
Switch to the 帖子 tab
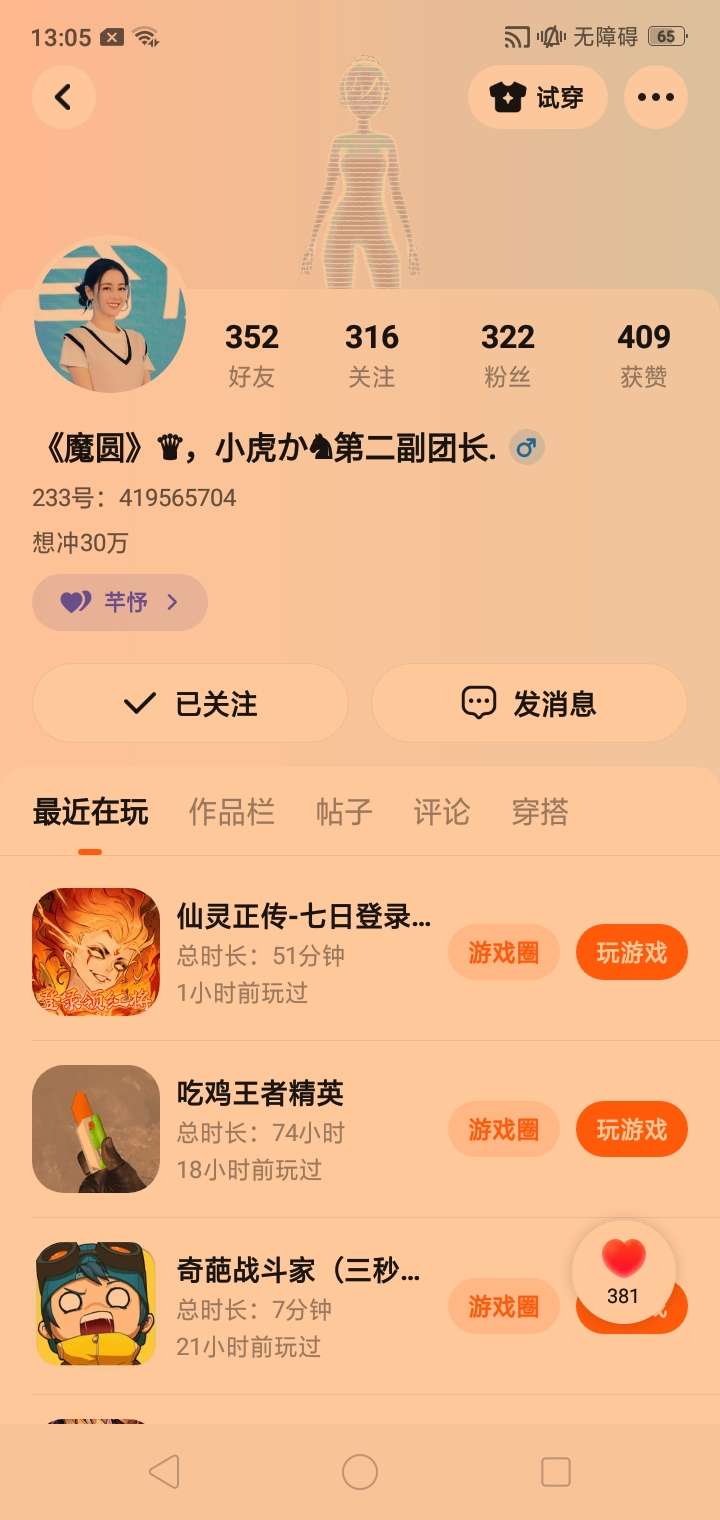coord(343,811)
